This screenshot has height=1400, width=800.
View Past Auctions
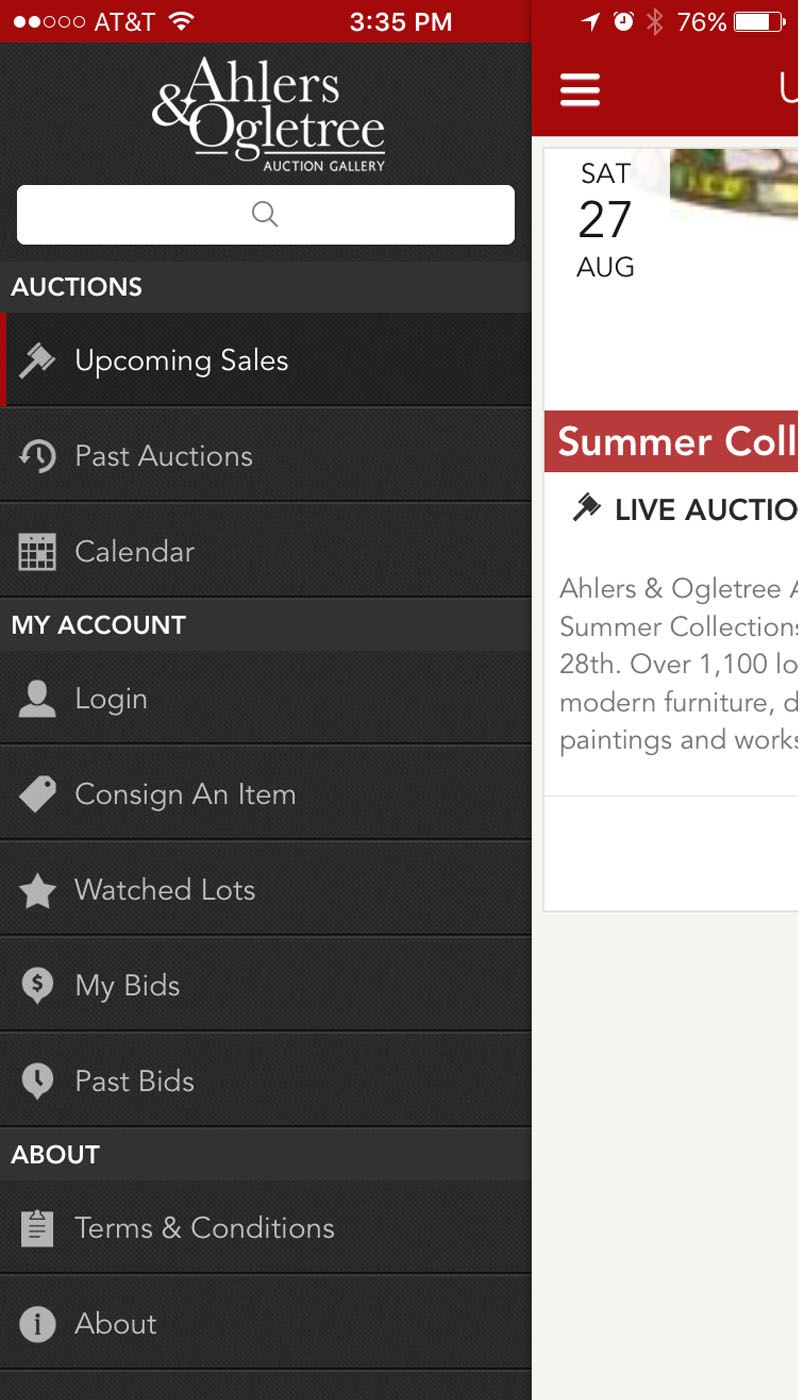point(265,455)
